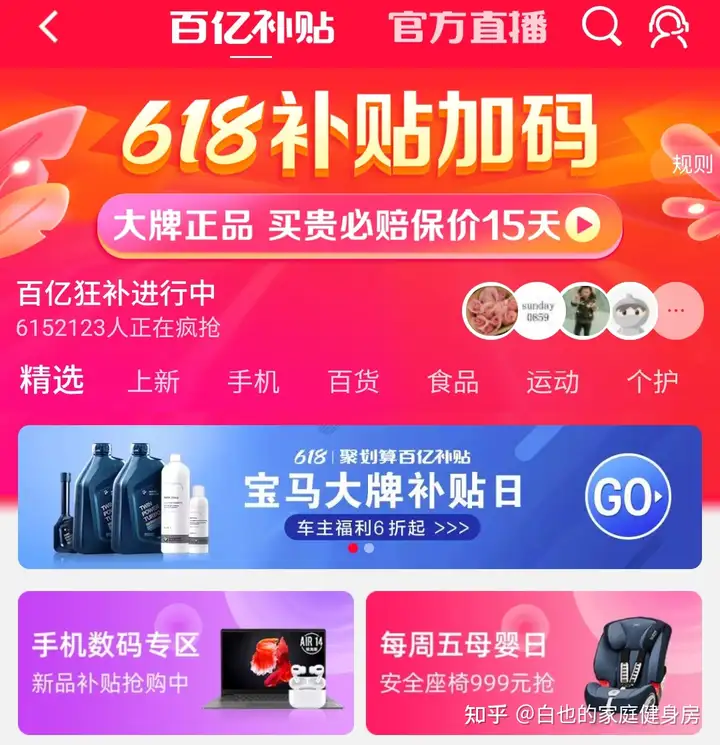
Task: Open the search magnifier icon
Action: tap(602, 27)
